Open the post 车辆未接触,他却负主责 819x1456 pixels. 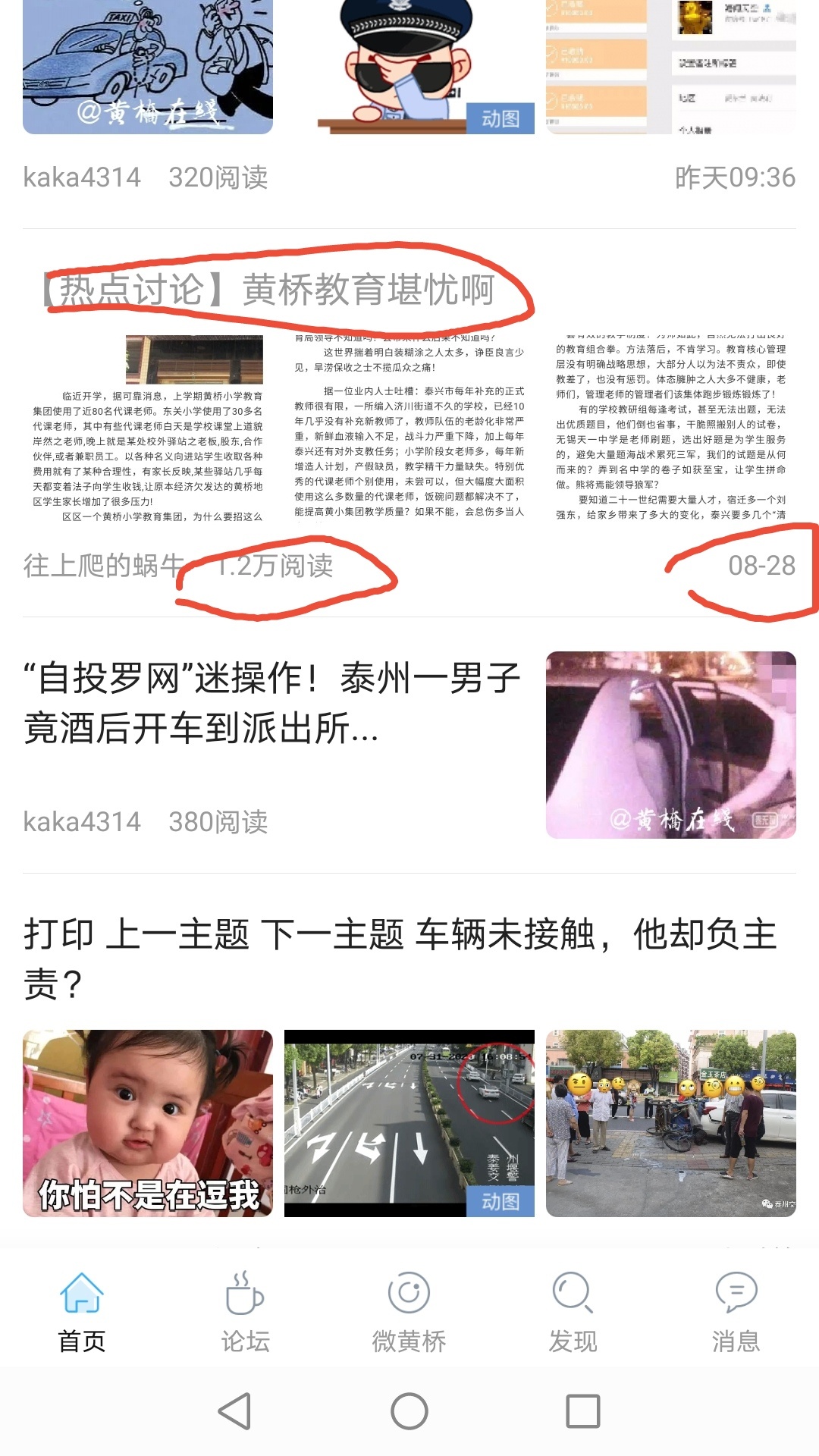(x=402, y=958)
